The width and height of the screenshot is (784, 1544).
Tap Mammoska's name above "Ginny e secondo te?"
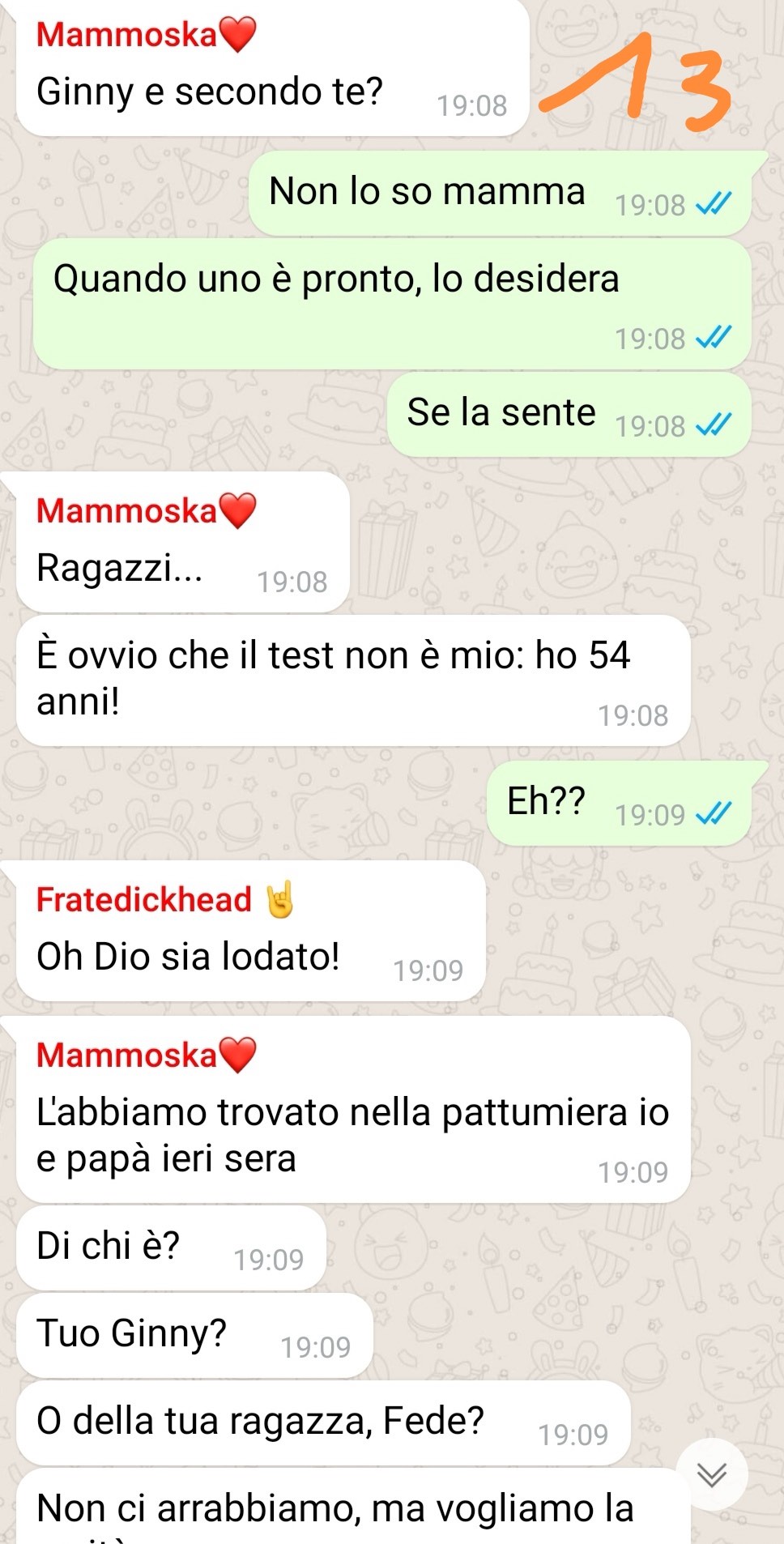tap(147, 35)
